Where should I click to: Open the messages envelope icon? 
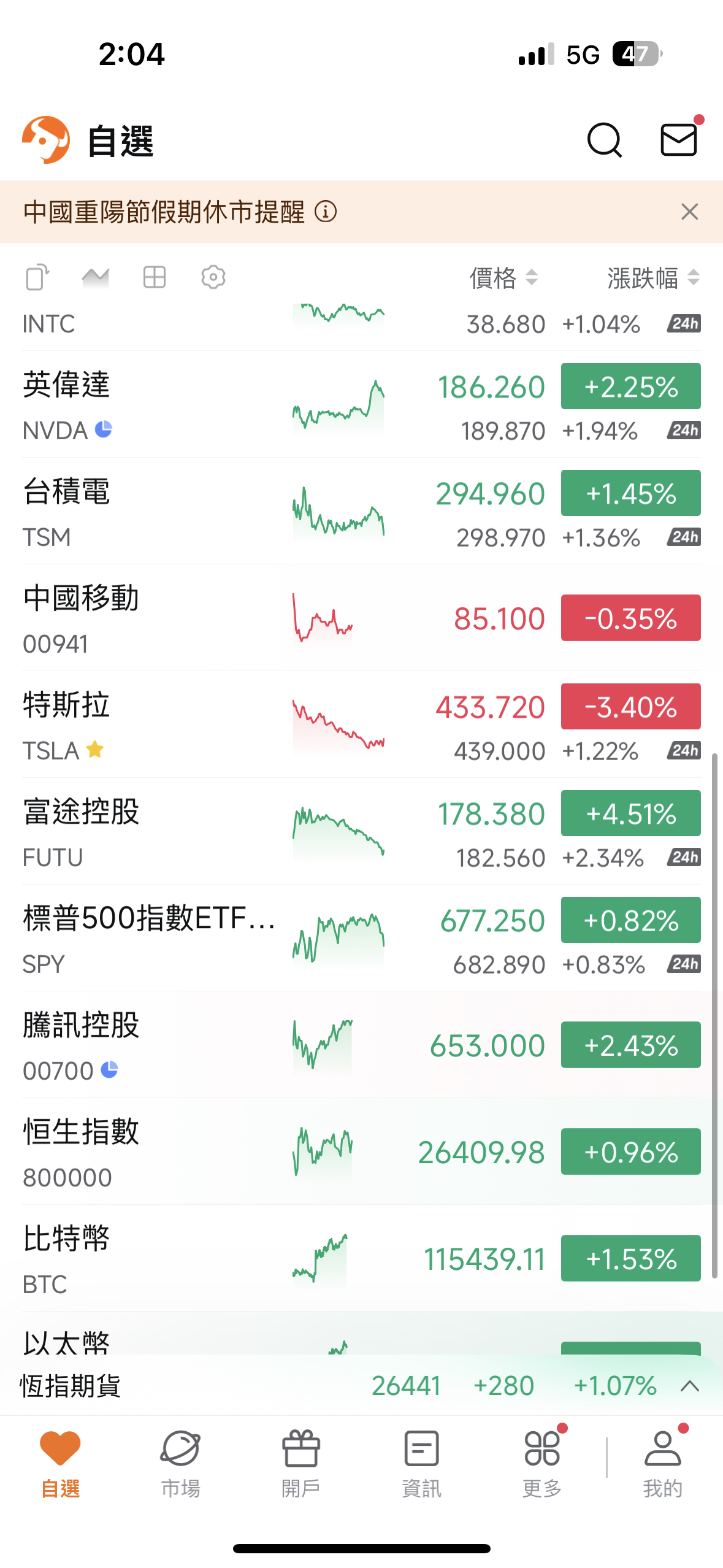point(678,140)
